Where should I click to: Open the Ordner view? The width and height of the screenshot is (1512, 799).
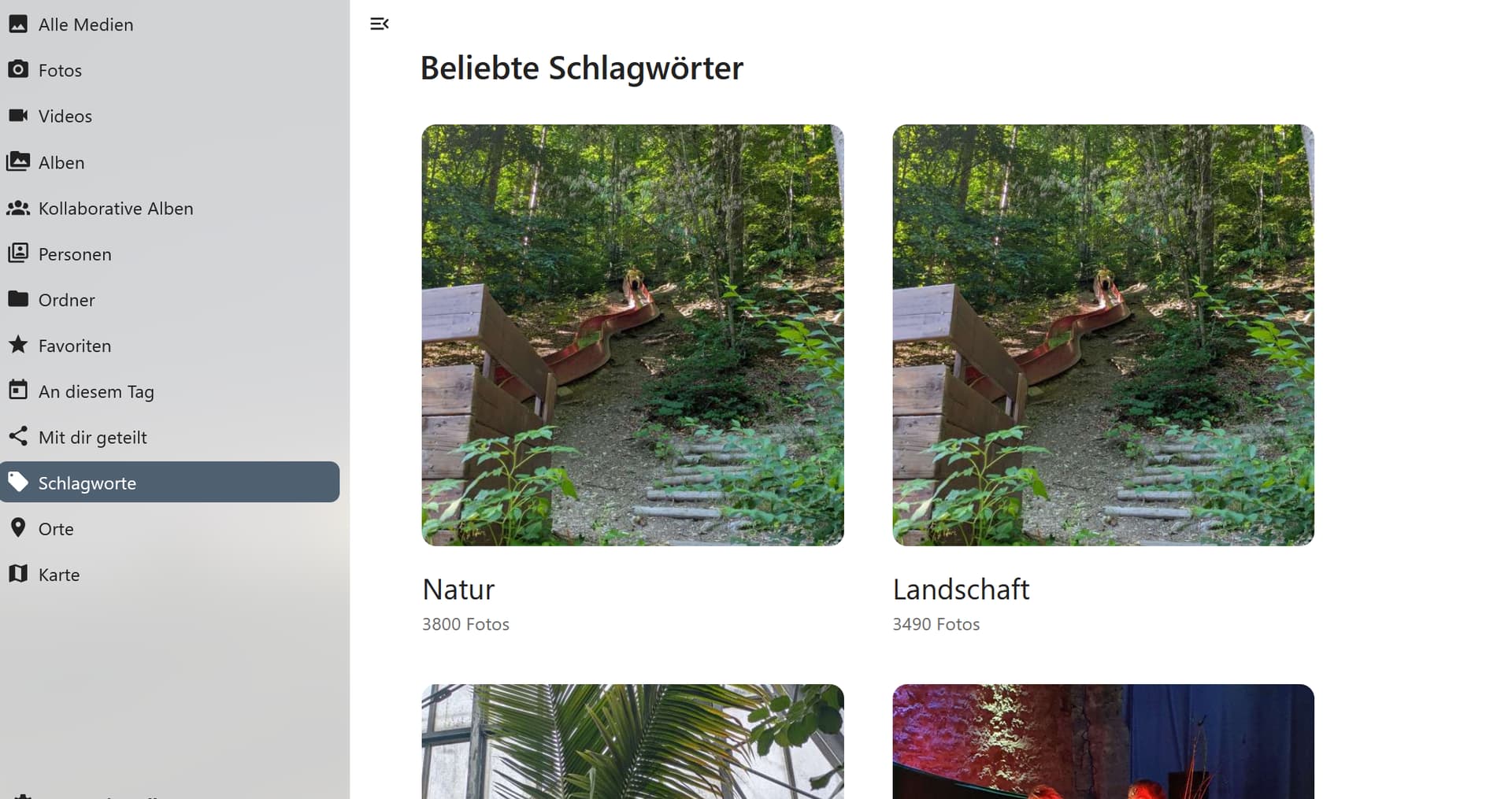[66, 299]
